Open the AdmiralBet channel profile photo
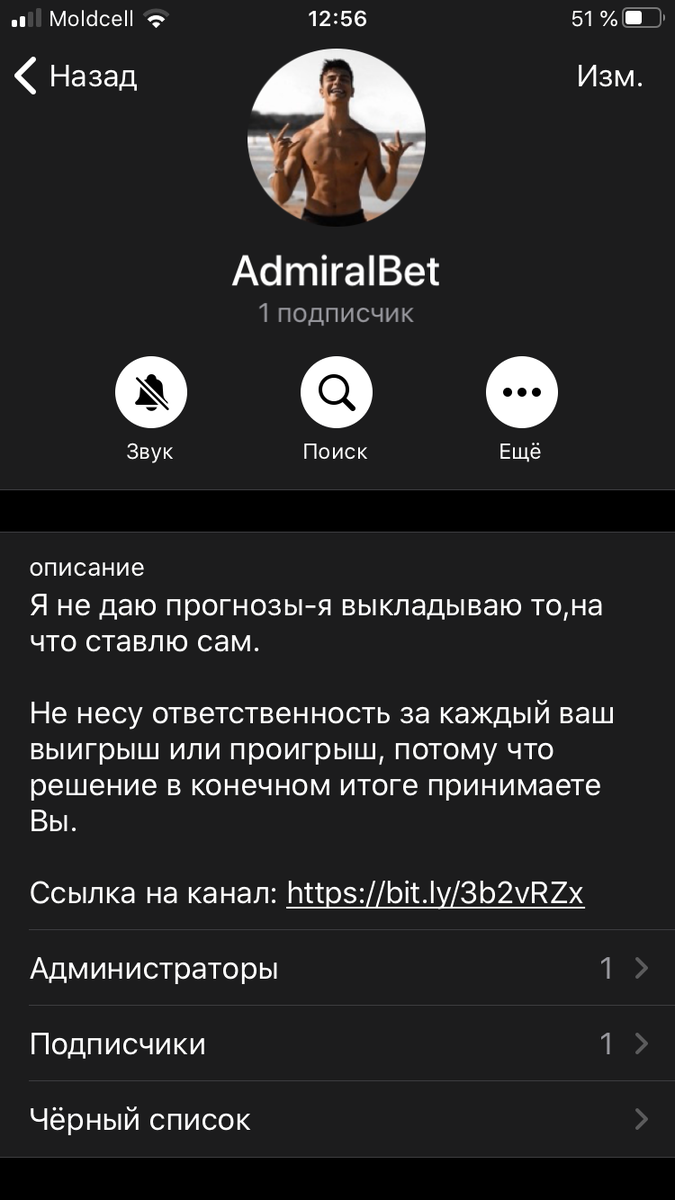 [x=337, y=136]
